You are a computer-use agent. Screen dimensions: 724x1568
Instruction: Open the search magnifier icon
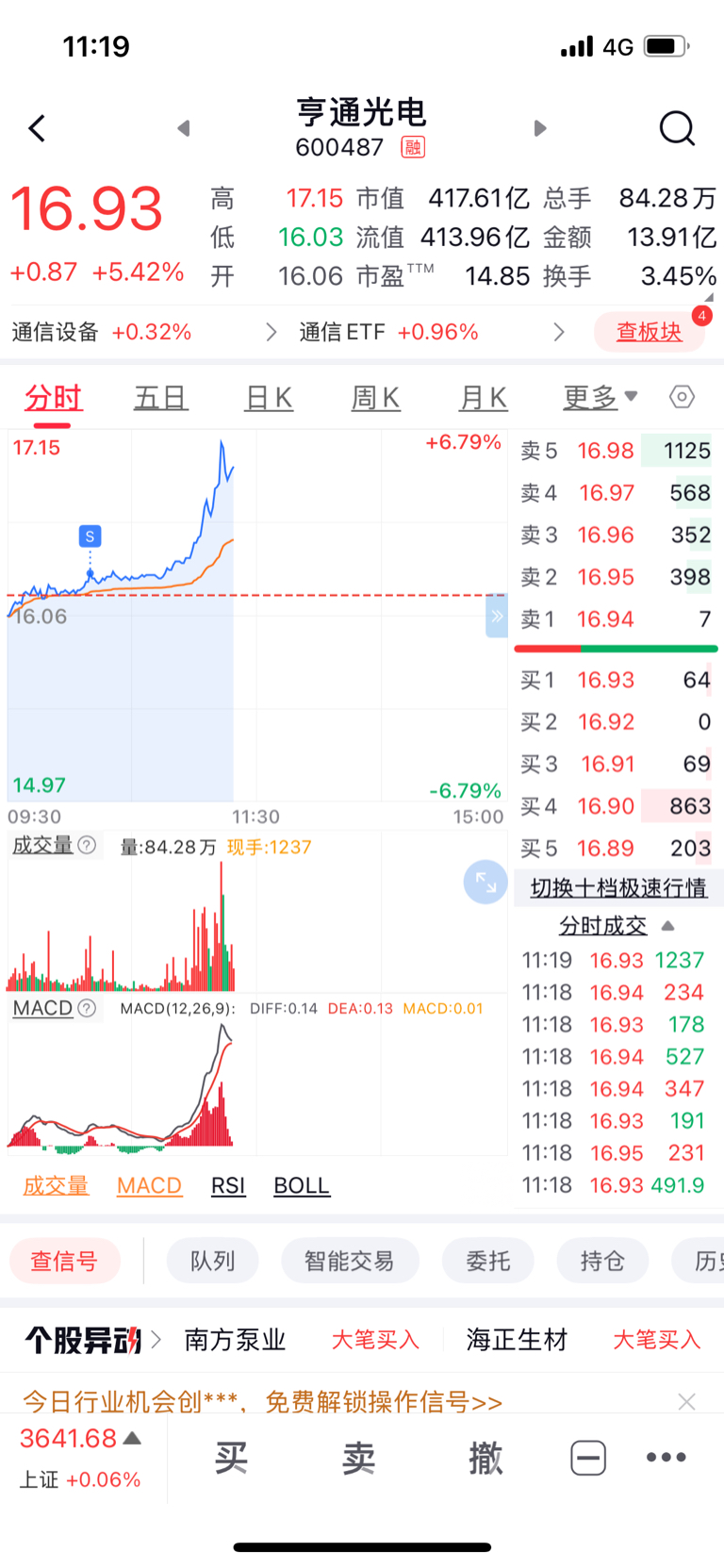tap(677, 128)
